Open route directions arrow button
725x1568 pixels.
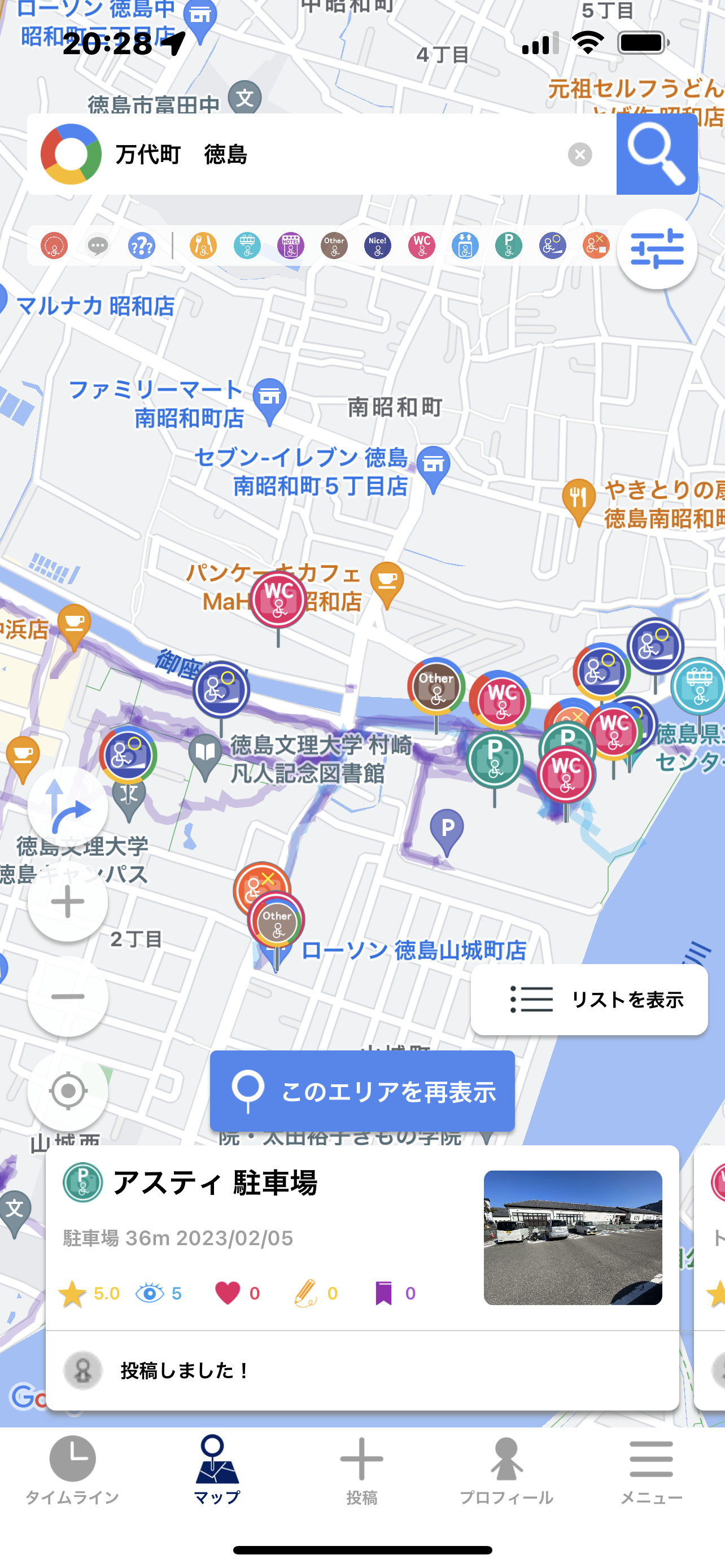point(68,807)
